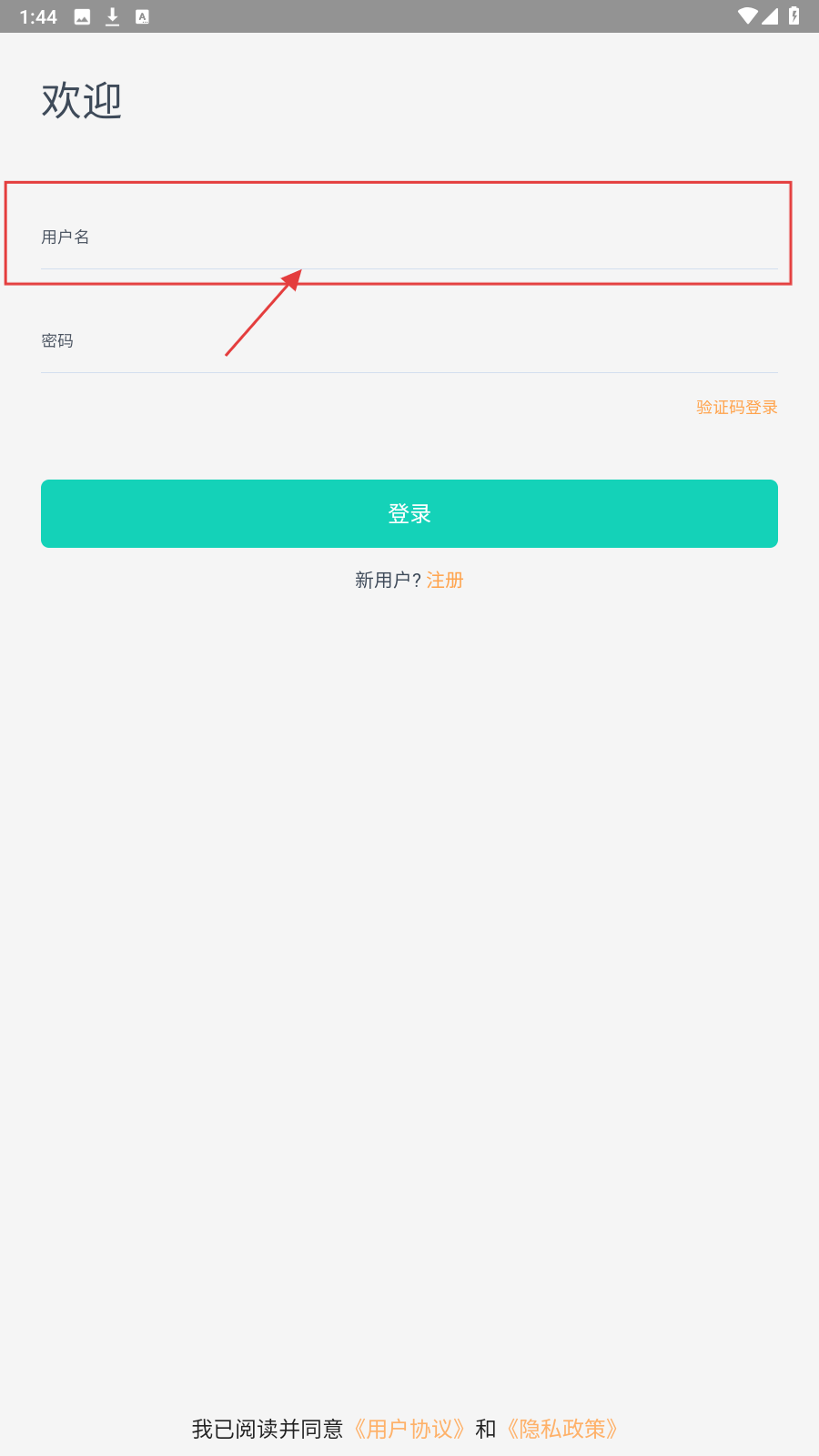Focus the 密码 password field

[409, 341]
